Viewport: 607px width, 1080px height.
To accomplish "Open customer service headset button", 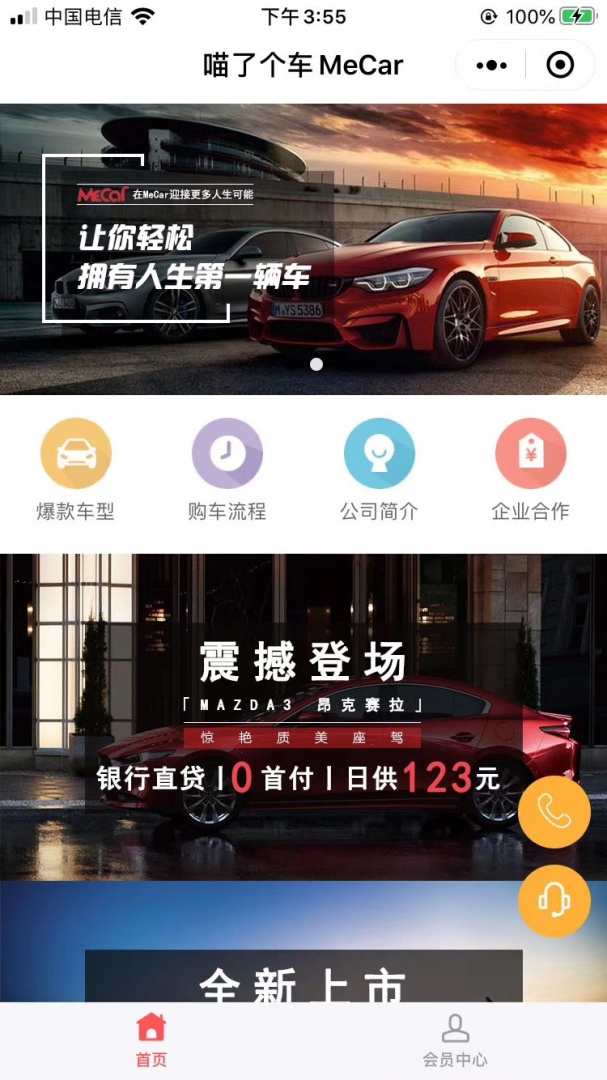I will [554, 901].
